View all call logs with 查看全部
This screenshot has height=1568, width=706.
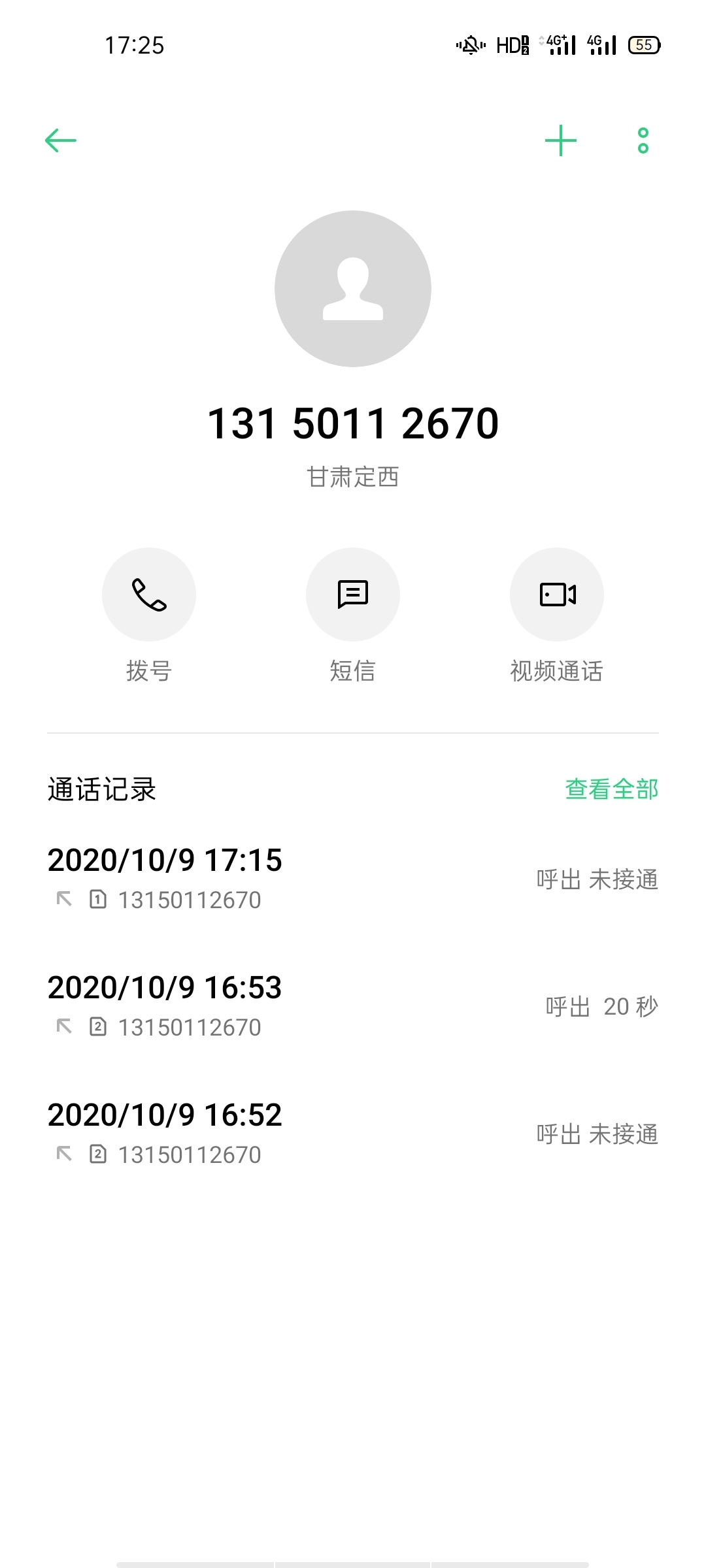(612, 789)
